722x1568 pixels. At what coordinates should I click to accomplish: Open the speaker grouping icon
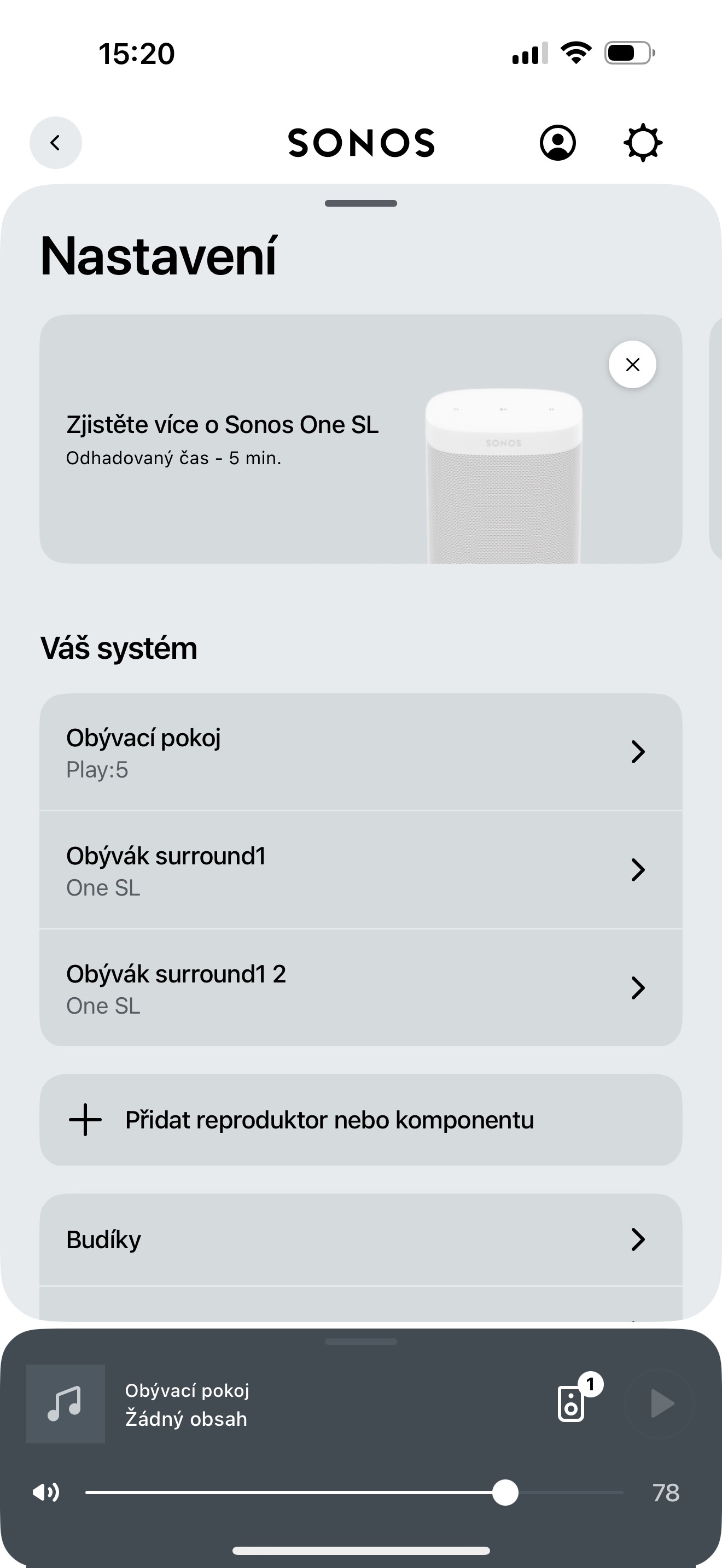572,1403
